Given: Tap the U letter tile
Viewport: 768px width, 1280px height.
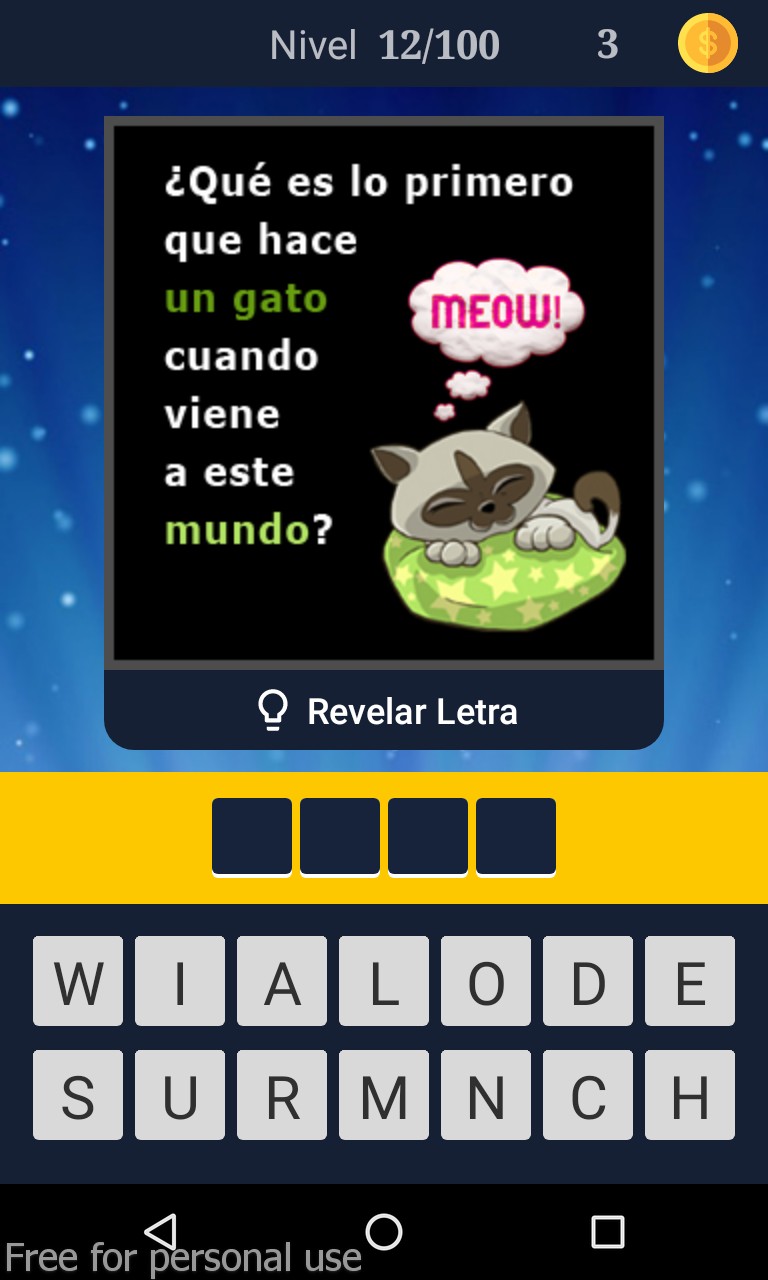Looking at the screenshot, I should (180, 1095).
